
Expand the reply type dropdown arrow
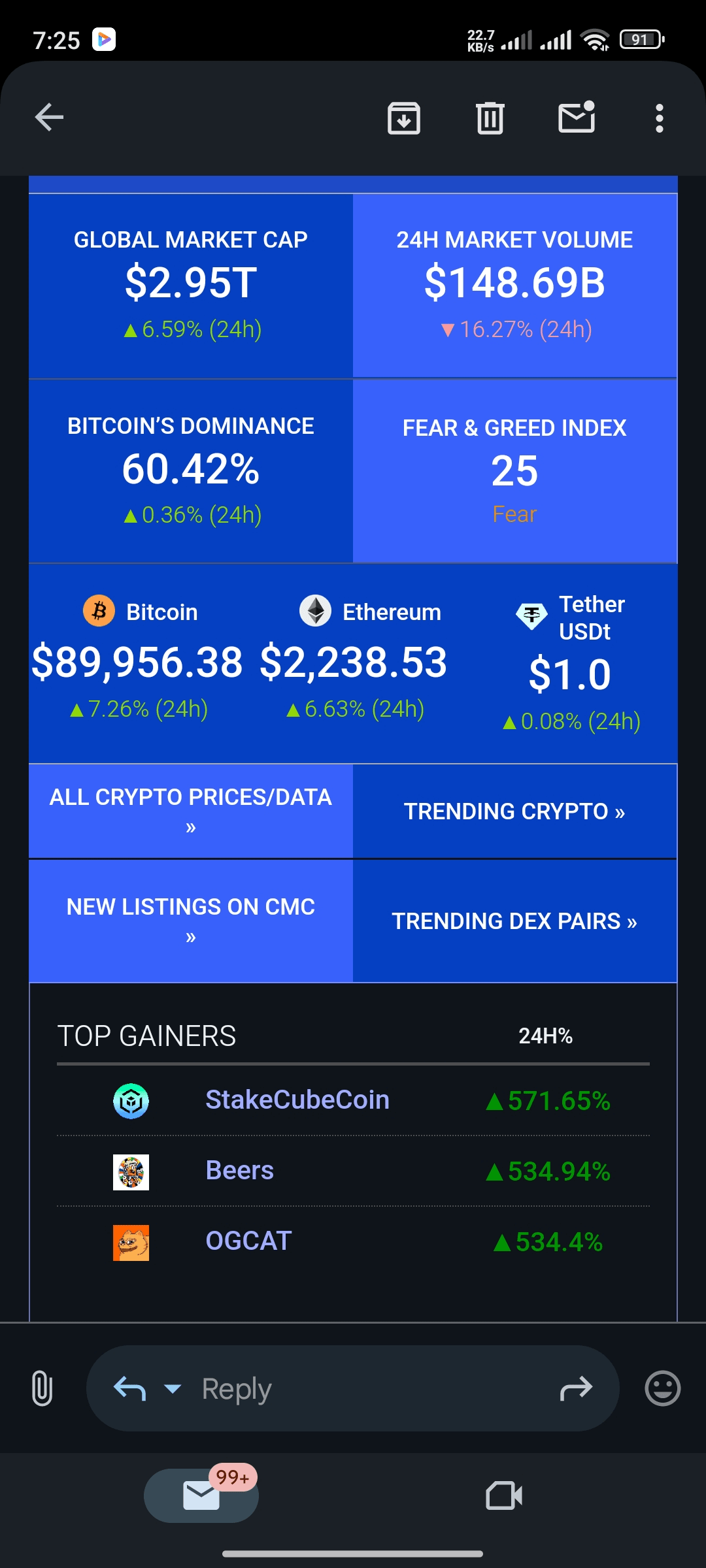[173, 1388]
